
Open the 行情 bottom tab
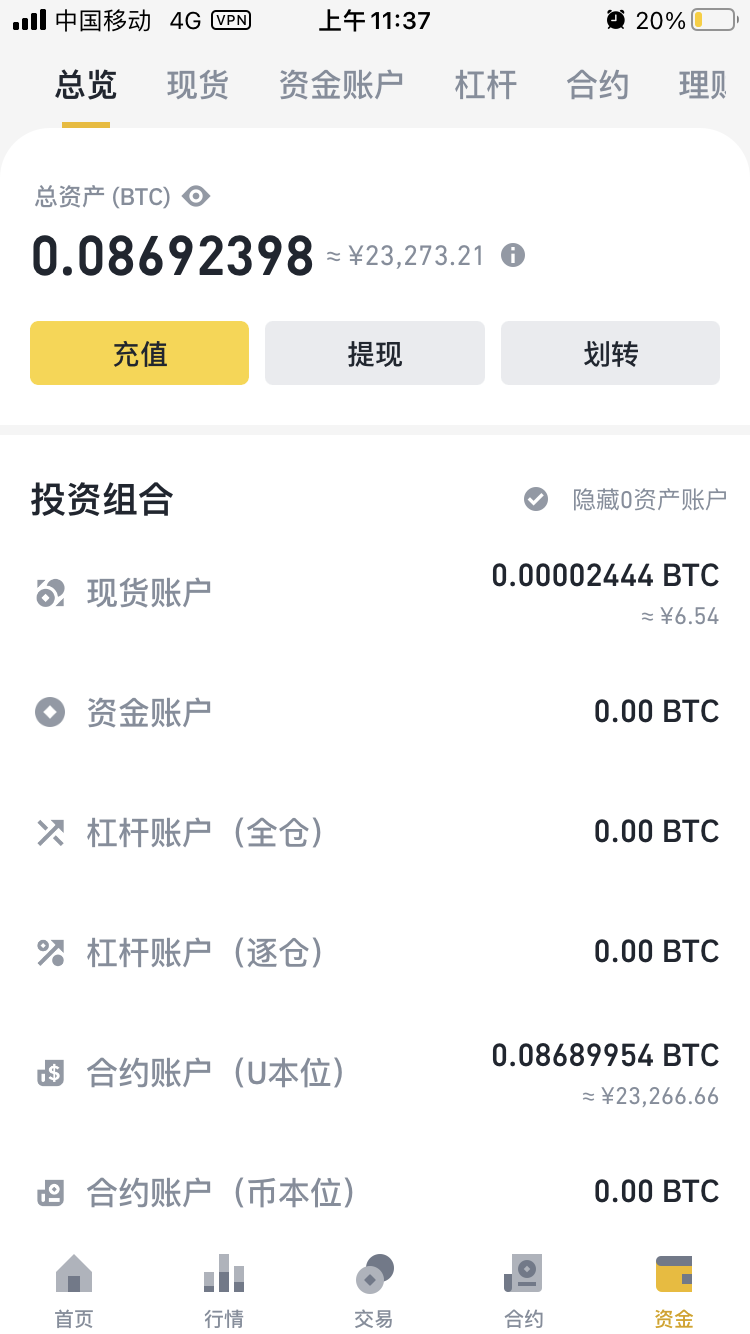coord(224,1290)
